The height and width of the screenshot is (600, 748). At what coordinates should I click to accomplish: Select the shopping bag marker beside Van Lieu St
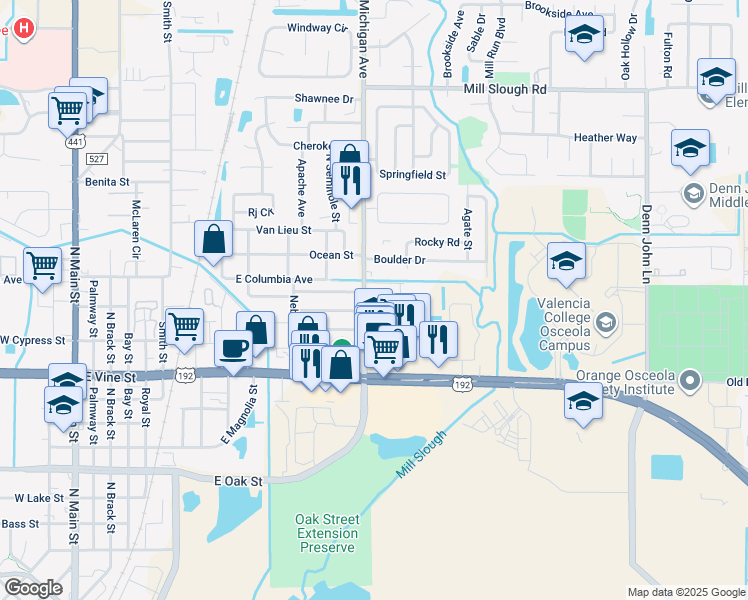tap(213, 240)
